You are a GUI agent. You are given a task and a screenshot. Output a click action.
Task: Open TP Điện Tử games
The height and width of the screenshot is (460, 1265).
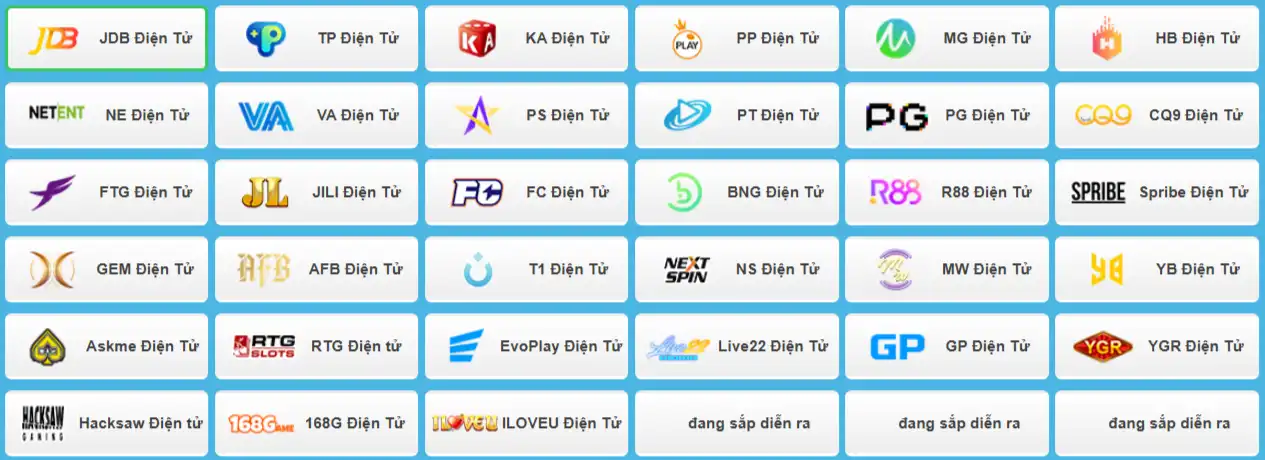(x=317, y=39)
